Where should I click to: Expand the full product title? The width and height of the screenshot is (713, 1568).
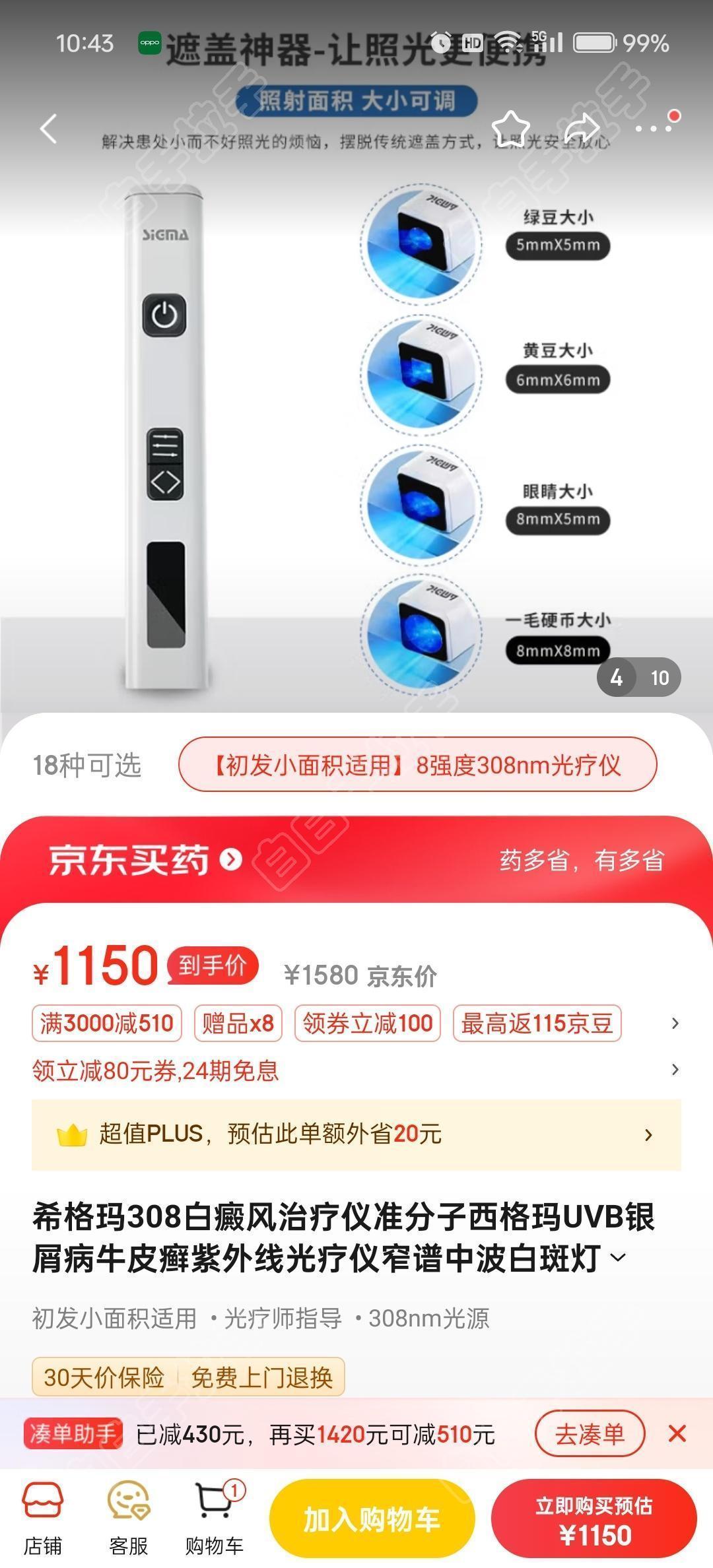point(618,1258)
